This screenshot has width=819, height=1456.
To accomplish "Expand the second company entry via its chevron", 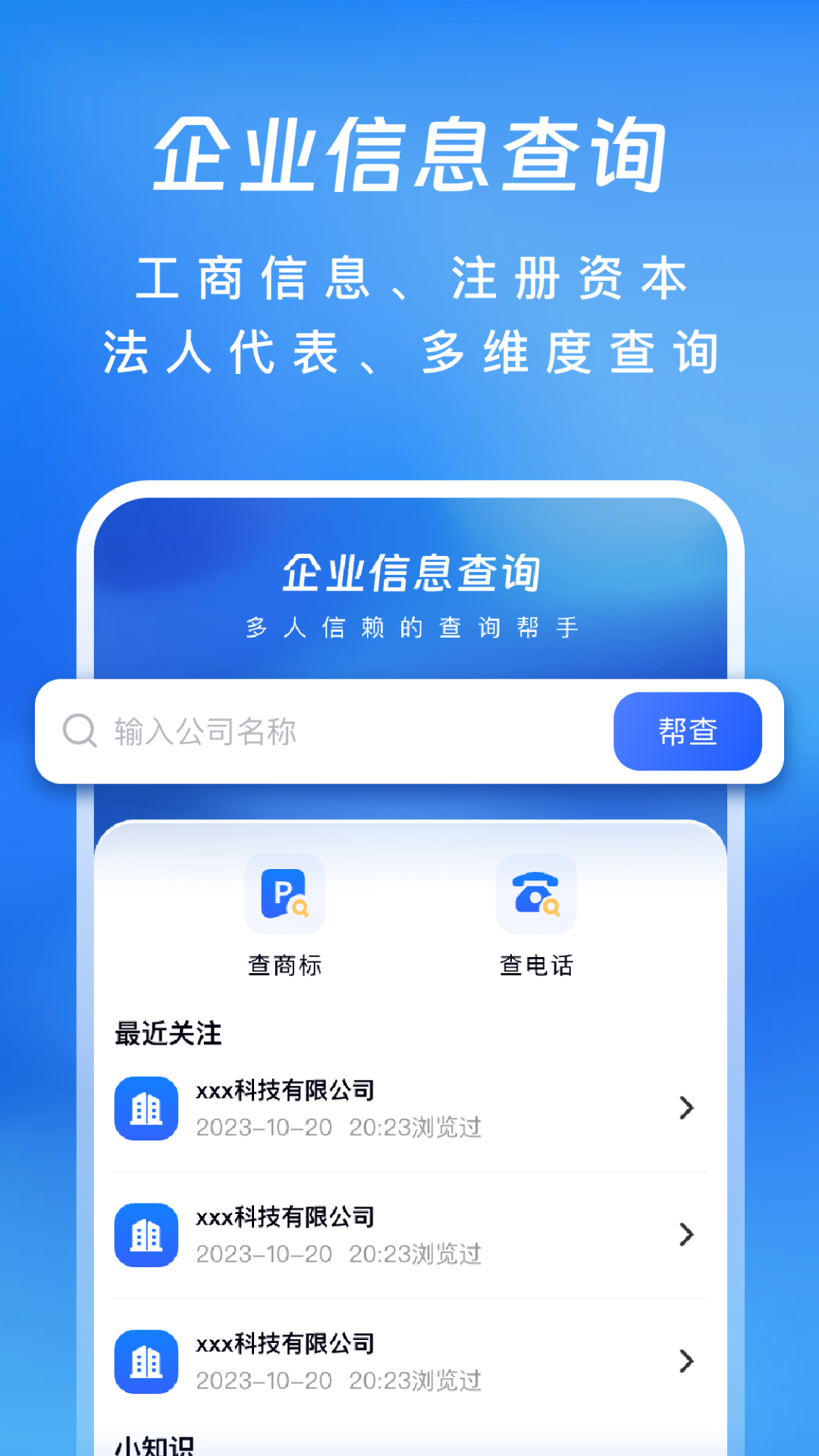I will [x=685, y=1235].
